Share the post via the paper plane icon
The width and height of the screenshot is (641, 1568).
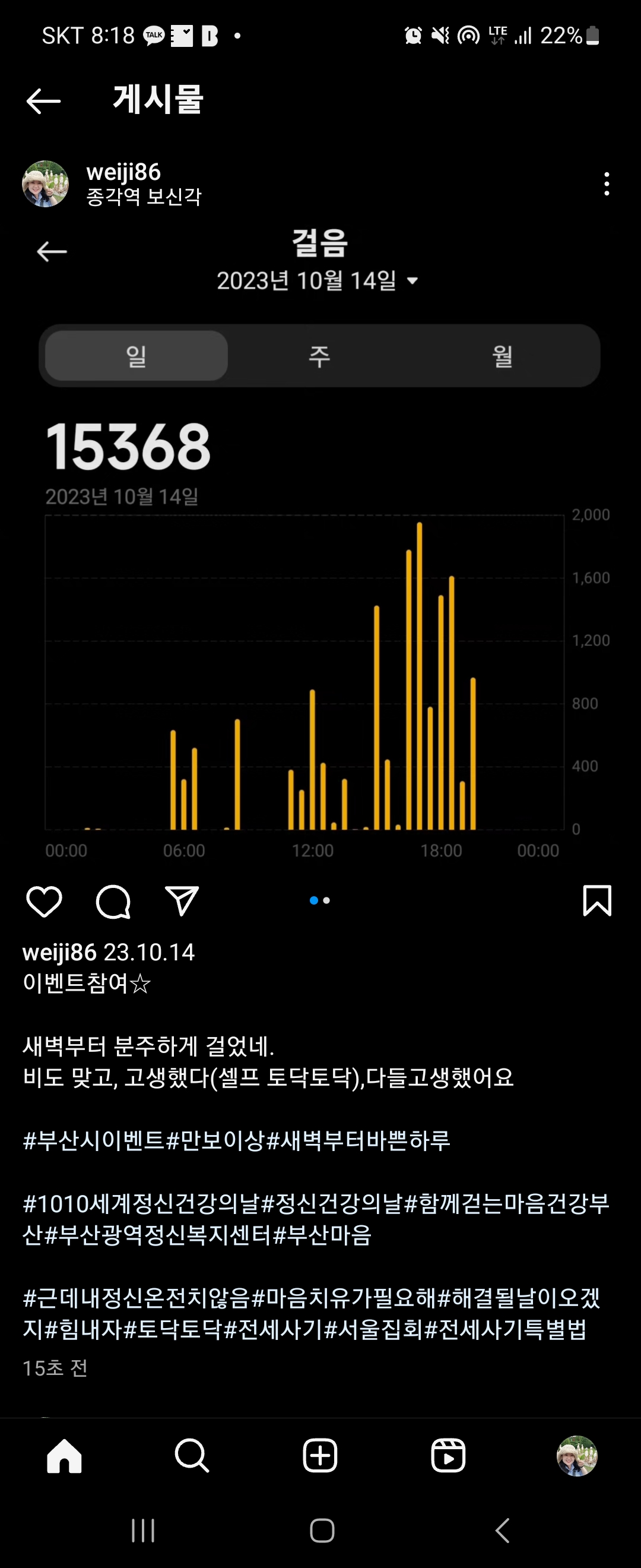point(182,902)
